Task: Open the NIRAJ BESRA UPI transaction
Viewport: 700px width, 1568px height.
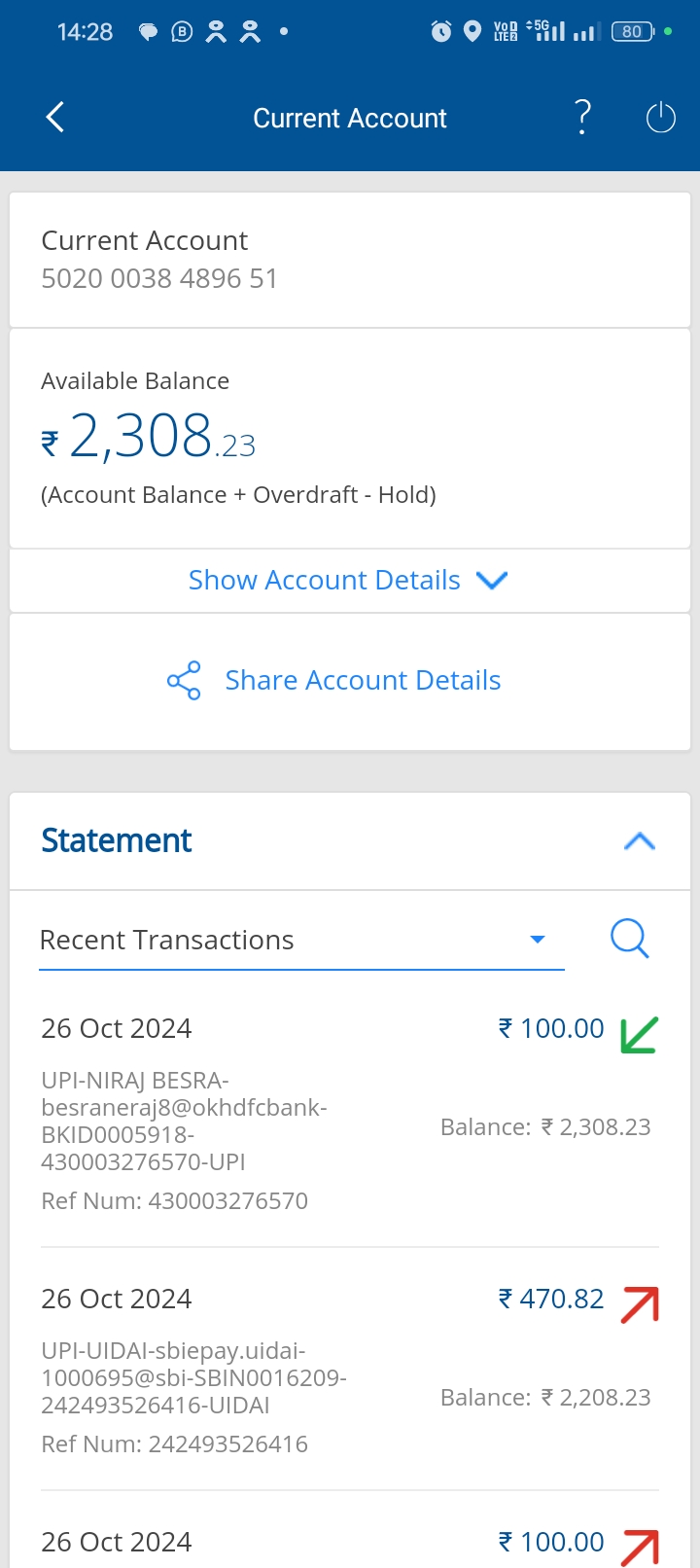Action: tap(350, 1114)
